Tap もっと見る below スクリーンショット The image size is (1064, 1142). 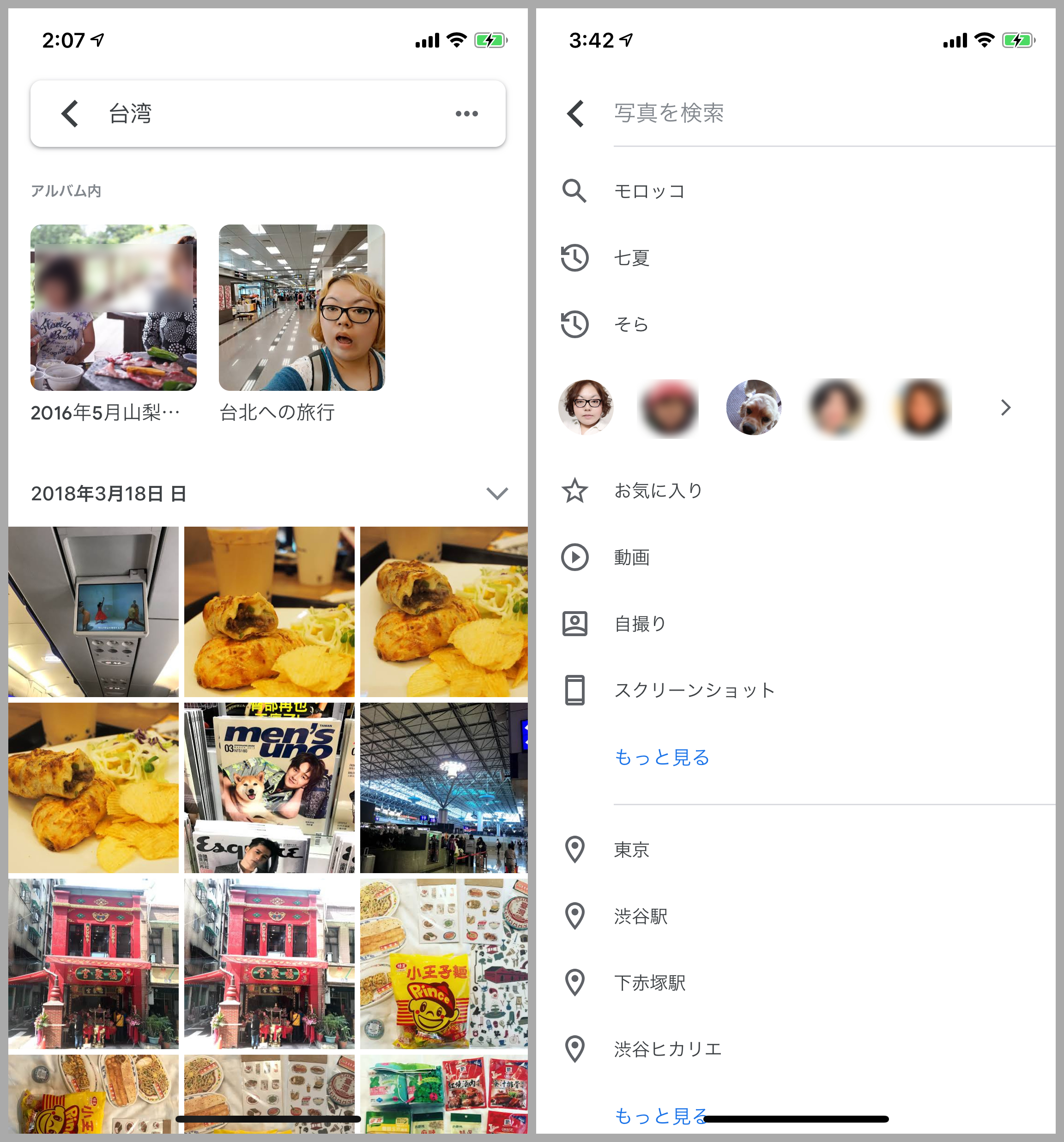[661, 757]
